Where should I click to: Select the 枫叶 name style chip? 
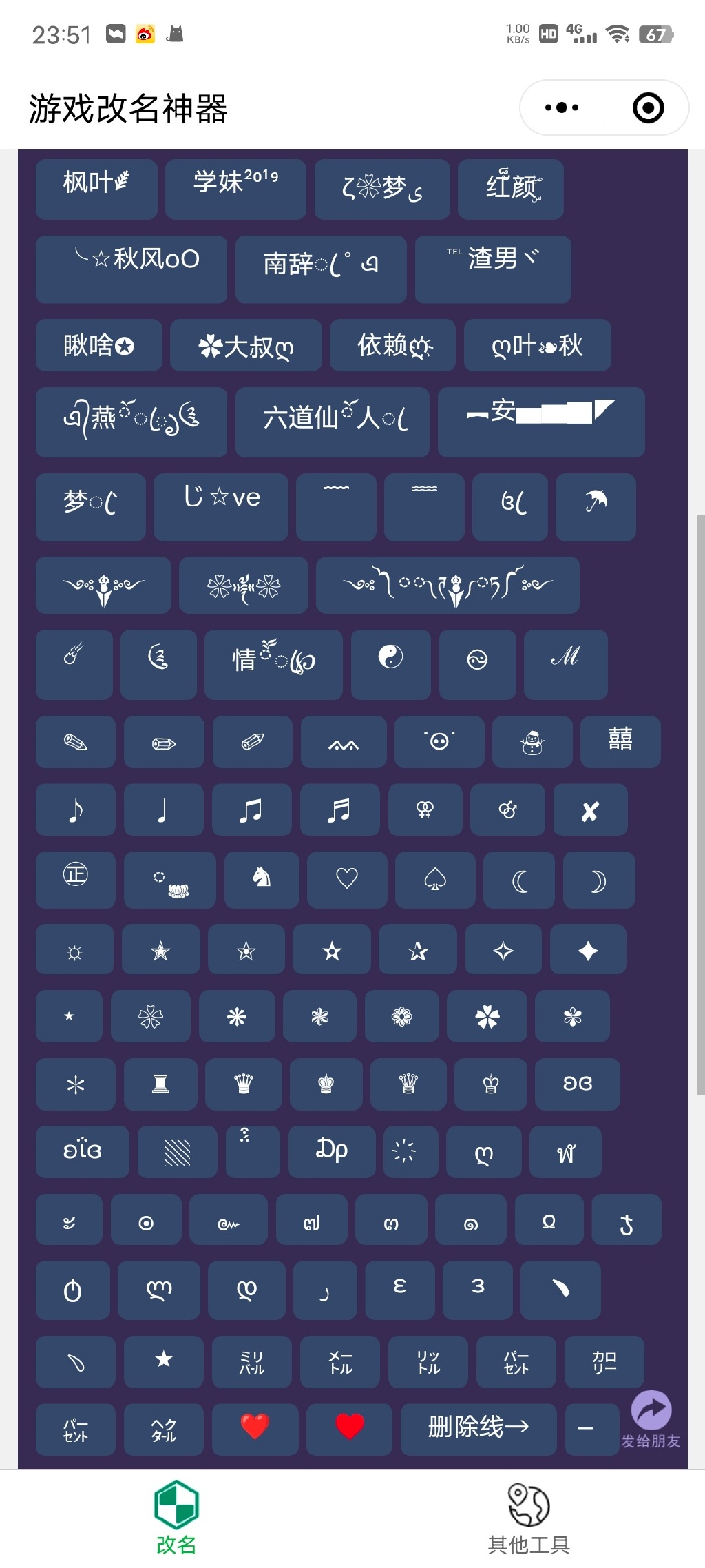pos(96,189)
